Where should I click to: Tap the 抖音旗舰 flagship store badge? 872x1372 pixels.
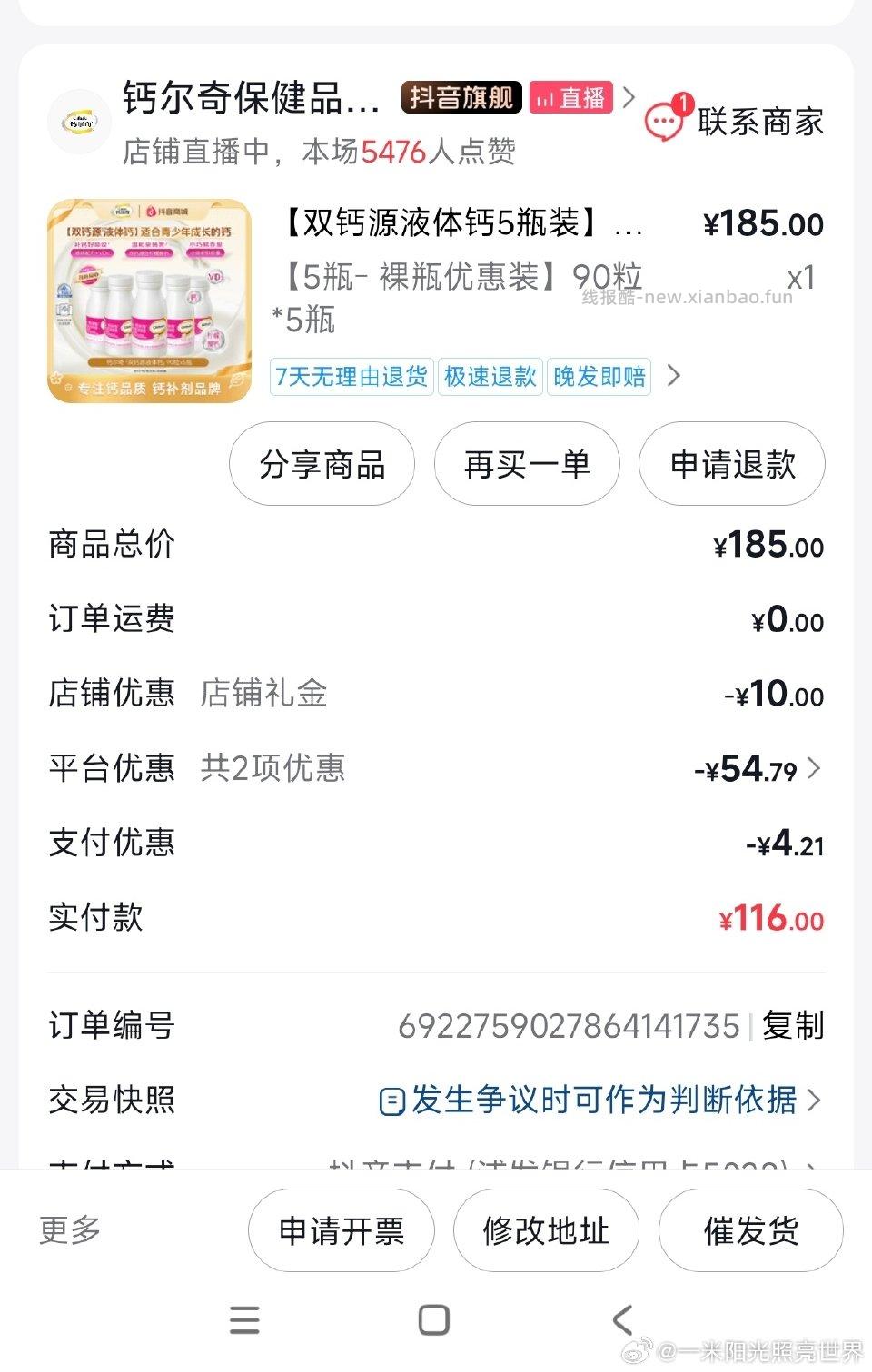pos(460,96)
